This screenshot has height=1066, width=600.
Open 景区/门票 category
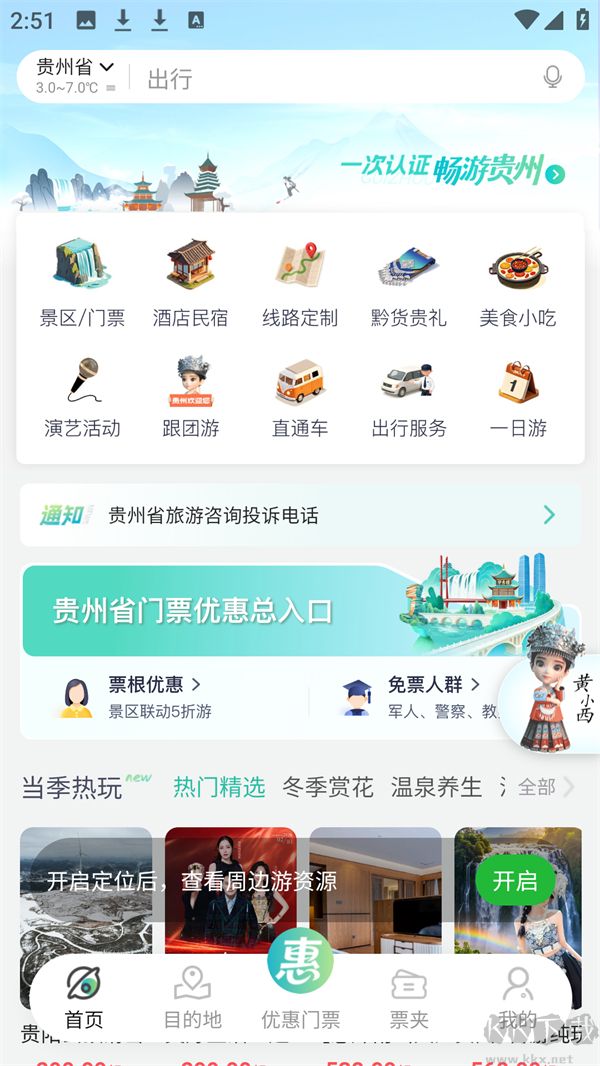tap(82, 283)
